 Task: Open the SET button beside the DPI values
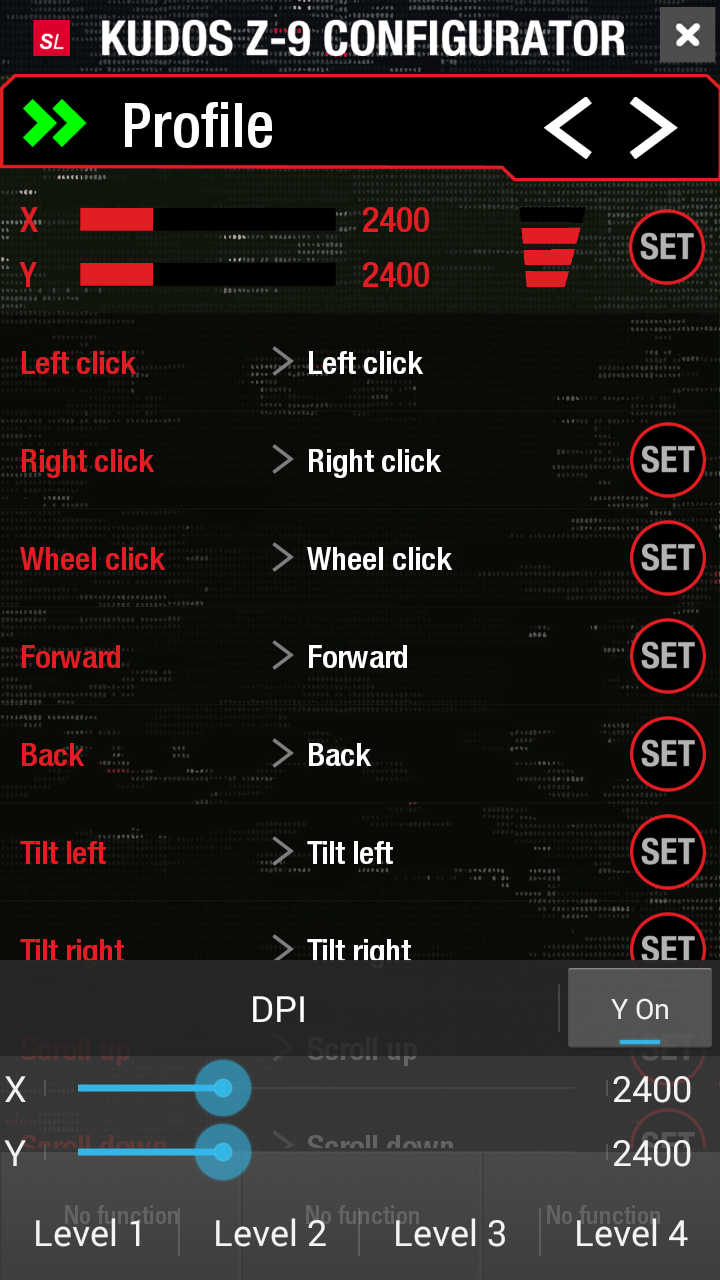pyautogui.click(x=667, y=247)
